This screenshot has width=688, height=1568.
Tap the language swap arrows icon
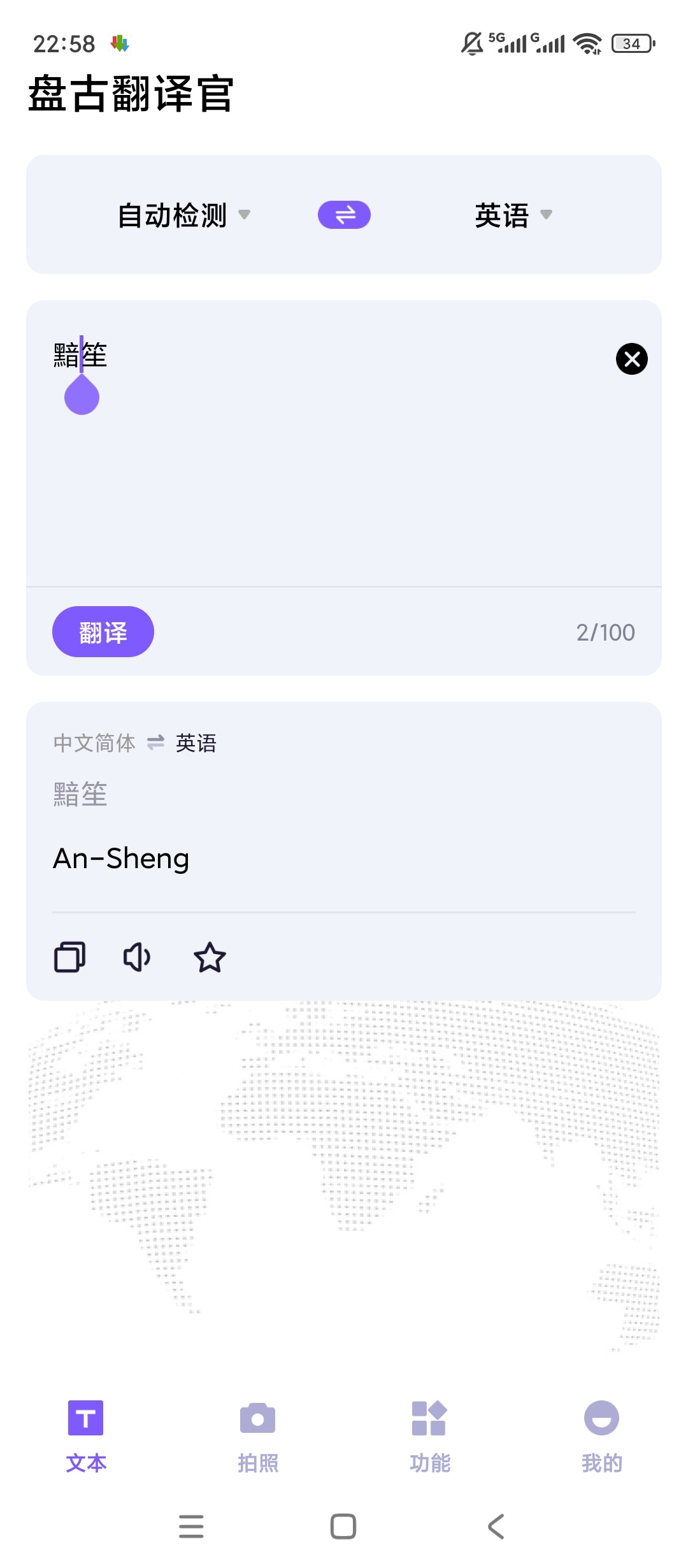point(344,215)
